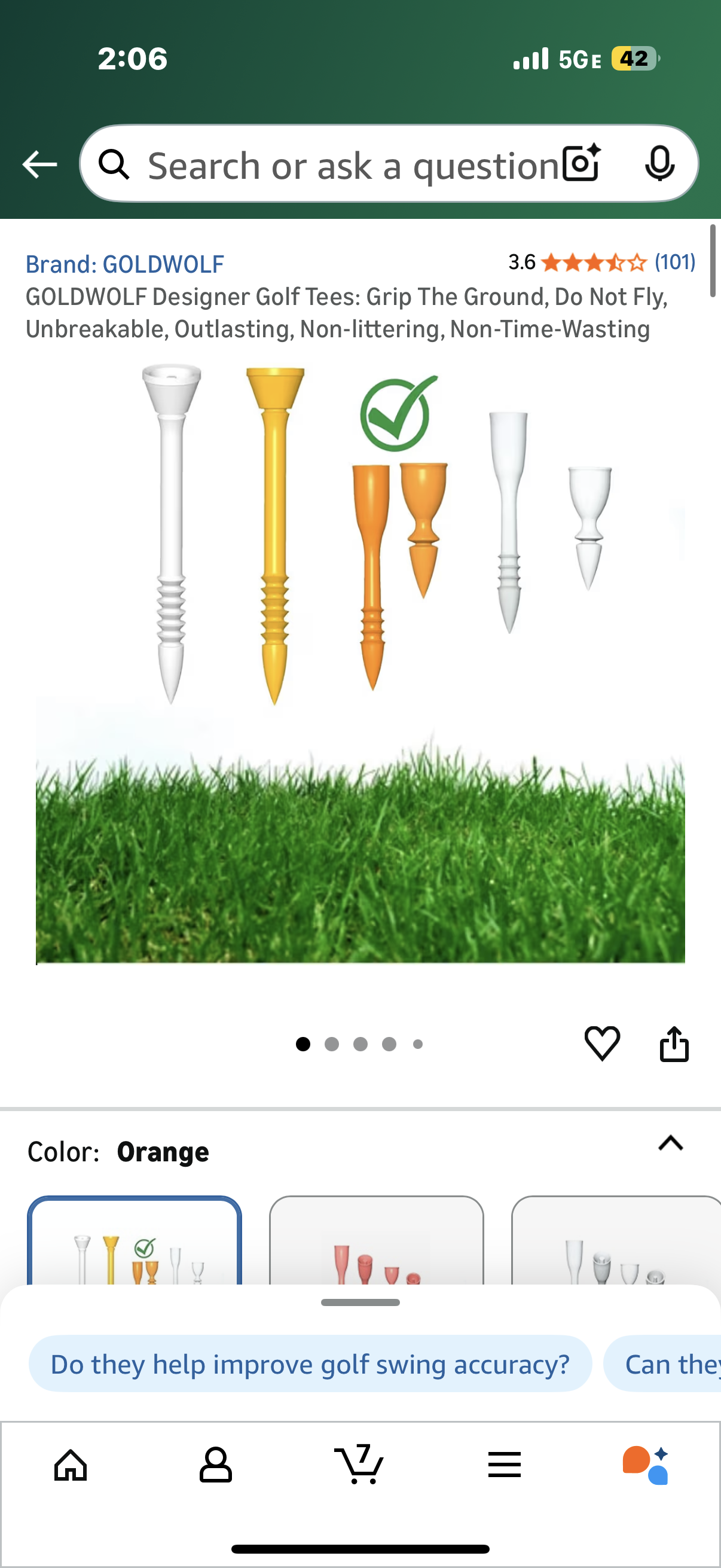This screenshot has width=721, height=1568.
Task: Tap the second image carousel dot
Action: tap(332, 1044)
